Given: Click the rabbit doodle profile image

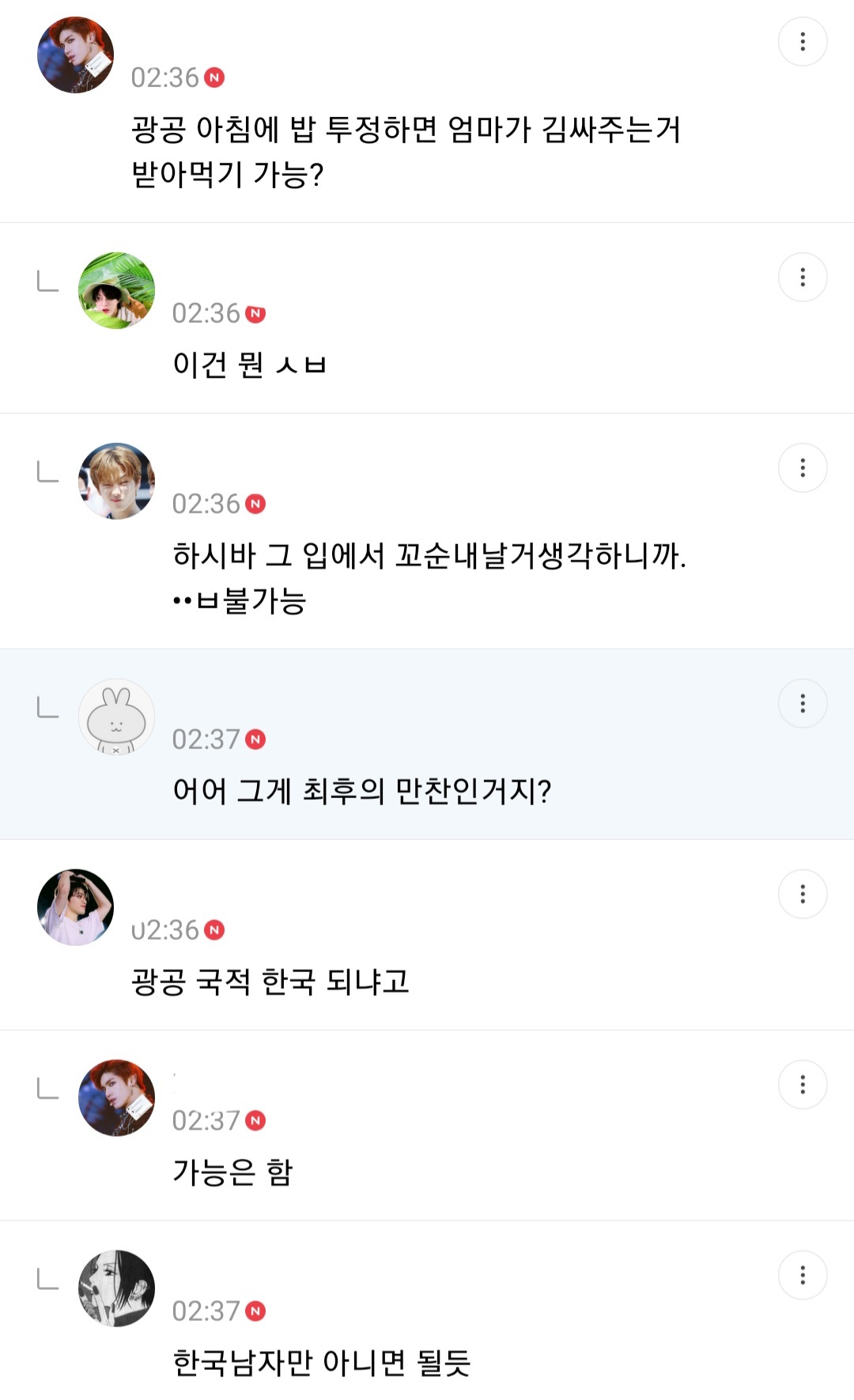Looking at the screenshot, I should [x=116, y=717].
